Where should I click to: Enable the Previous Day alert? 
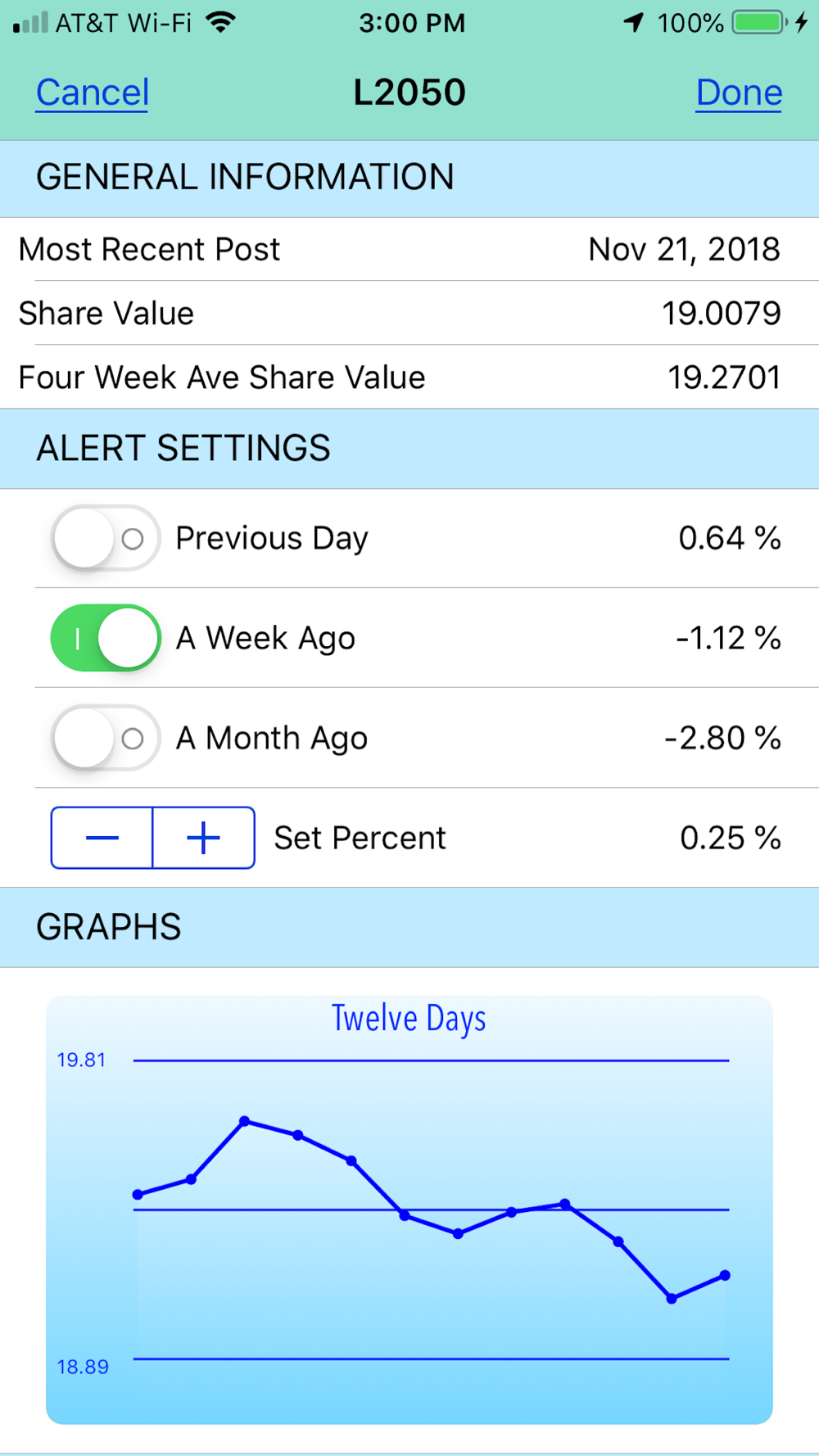(x=106, y=538)
